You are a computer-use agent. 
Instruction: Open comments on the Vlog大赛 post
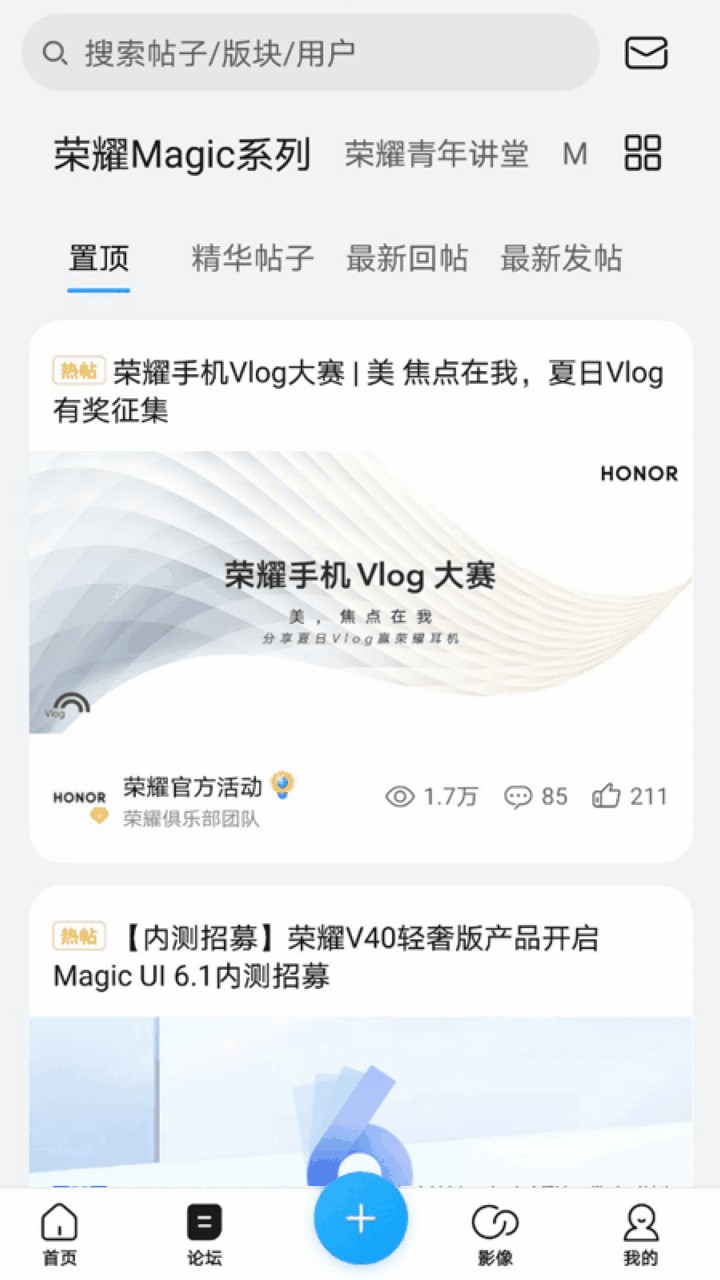pyautogui.click(x=536, y=797)
